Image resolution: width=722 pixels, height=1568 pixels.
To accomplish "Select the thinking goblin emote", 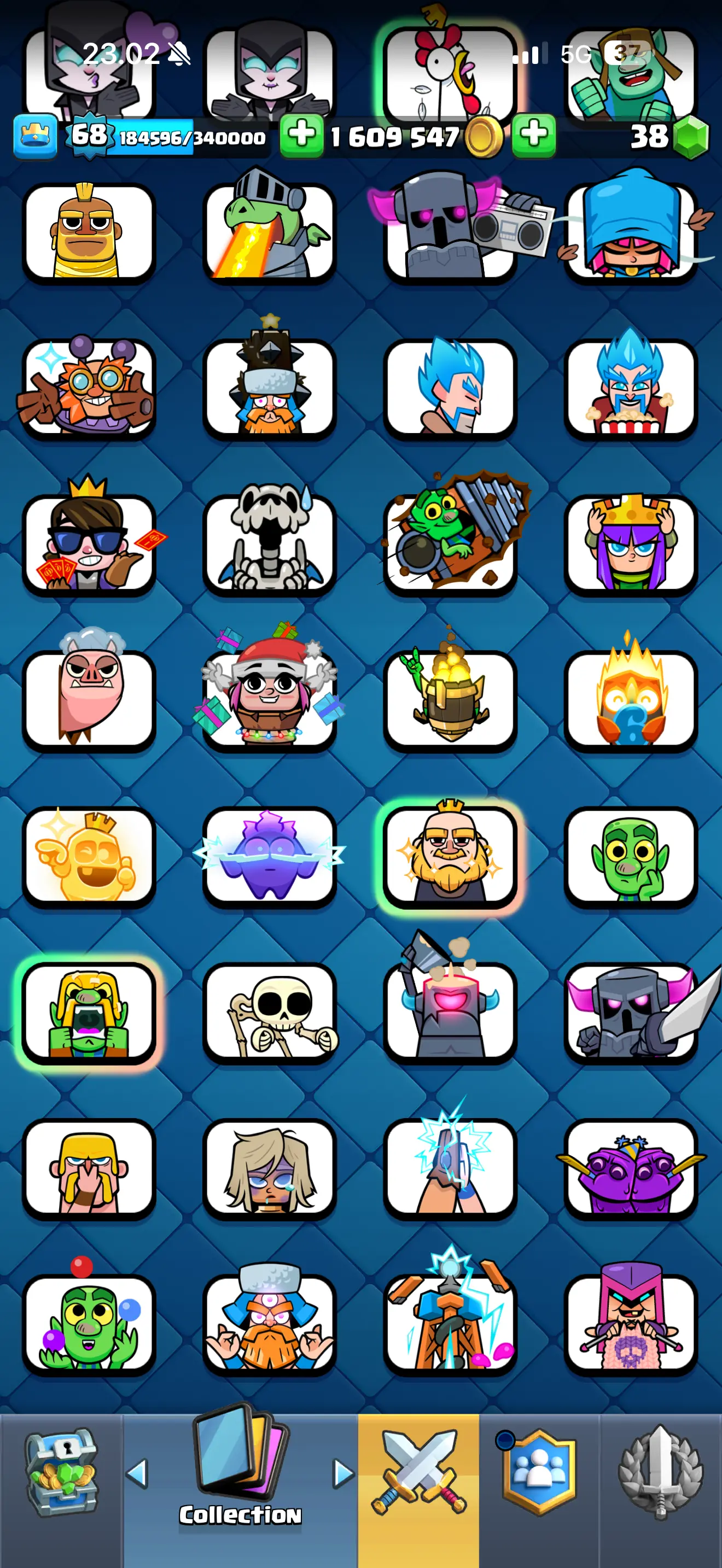I will point(630,856).
